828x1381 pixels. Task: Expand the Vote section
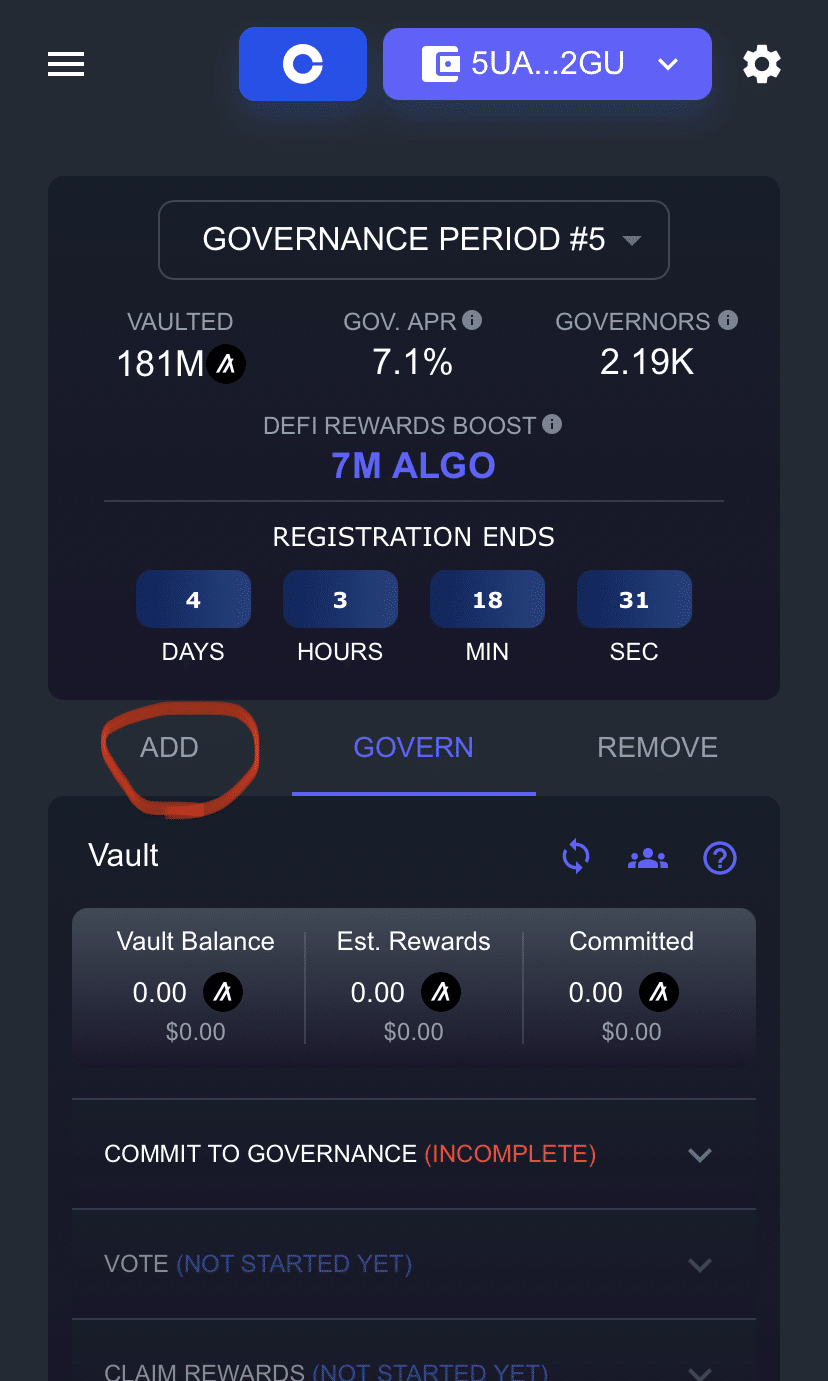coord(414,1264)
